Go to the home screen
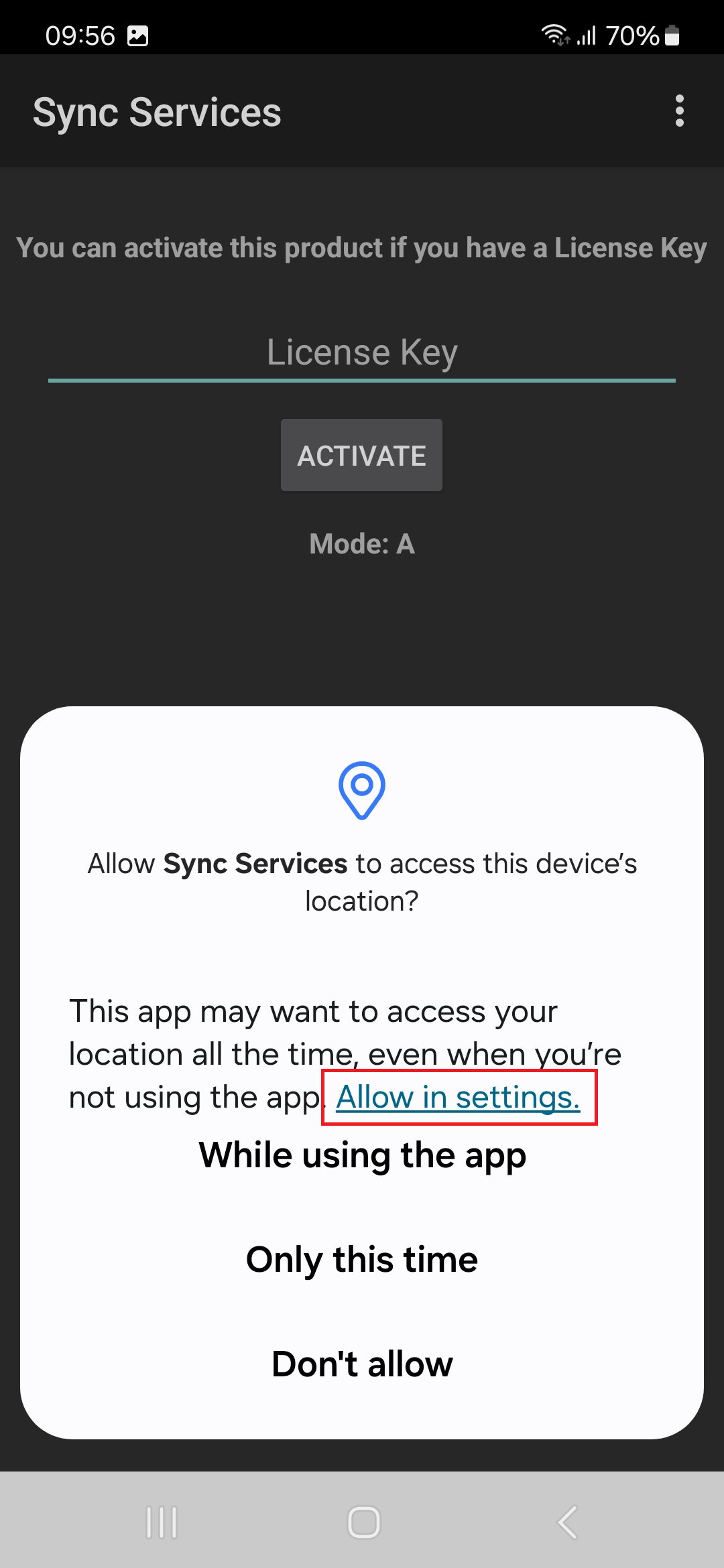The image size is (724, 1568). pyautogui.click(x=363, y=1522)
